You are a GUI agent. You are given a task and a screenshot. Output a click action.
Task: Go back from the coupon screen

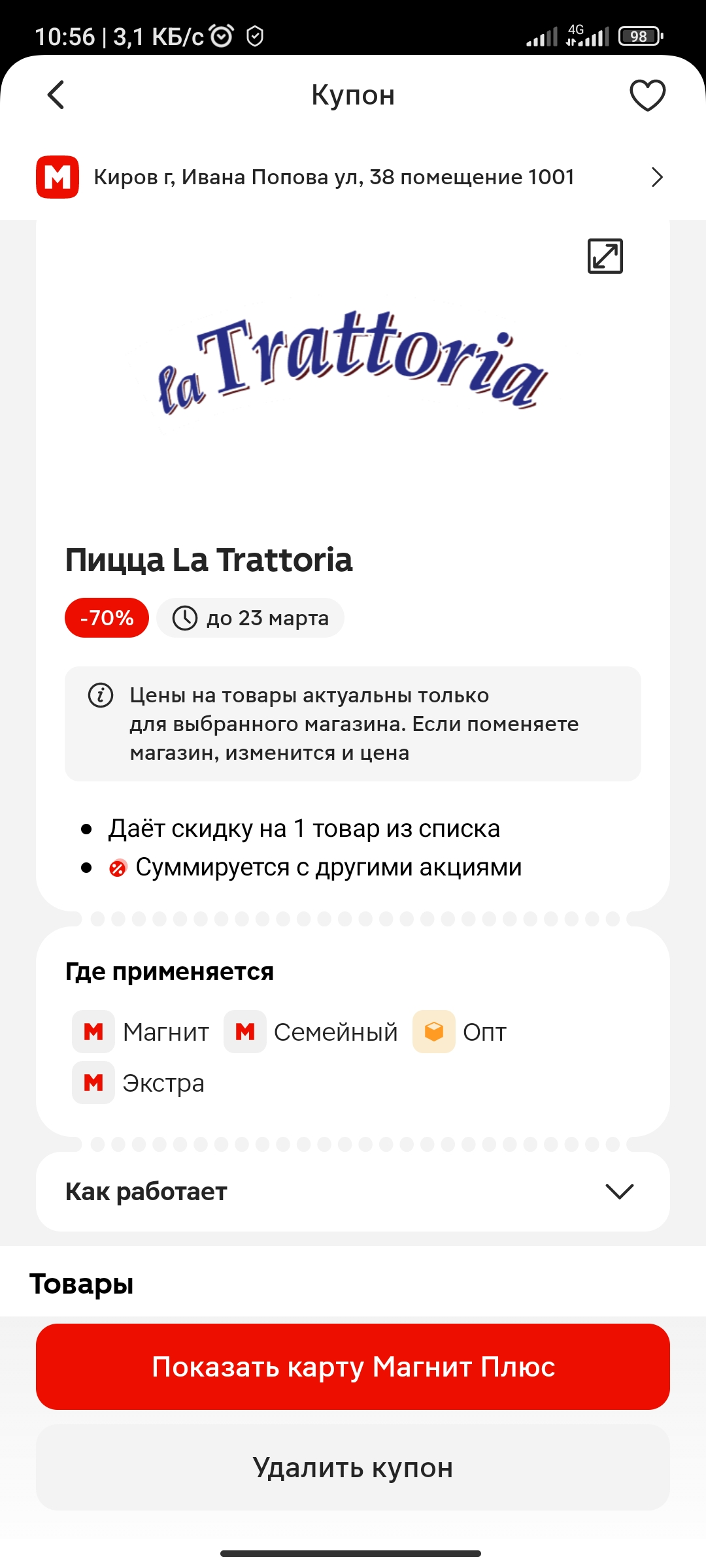coord(56,95)
